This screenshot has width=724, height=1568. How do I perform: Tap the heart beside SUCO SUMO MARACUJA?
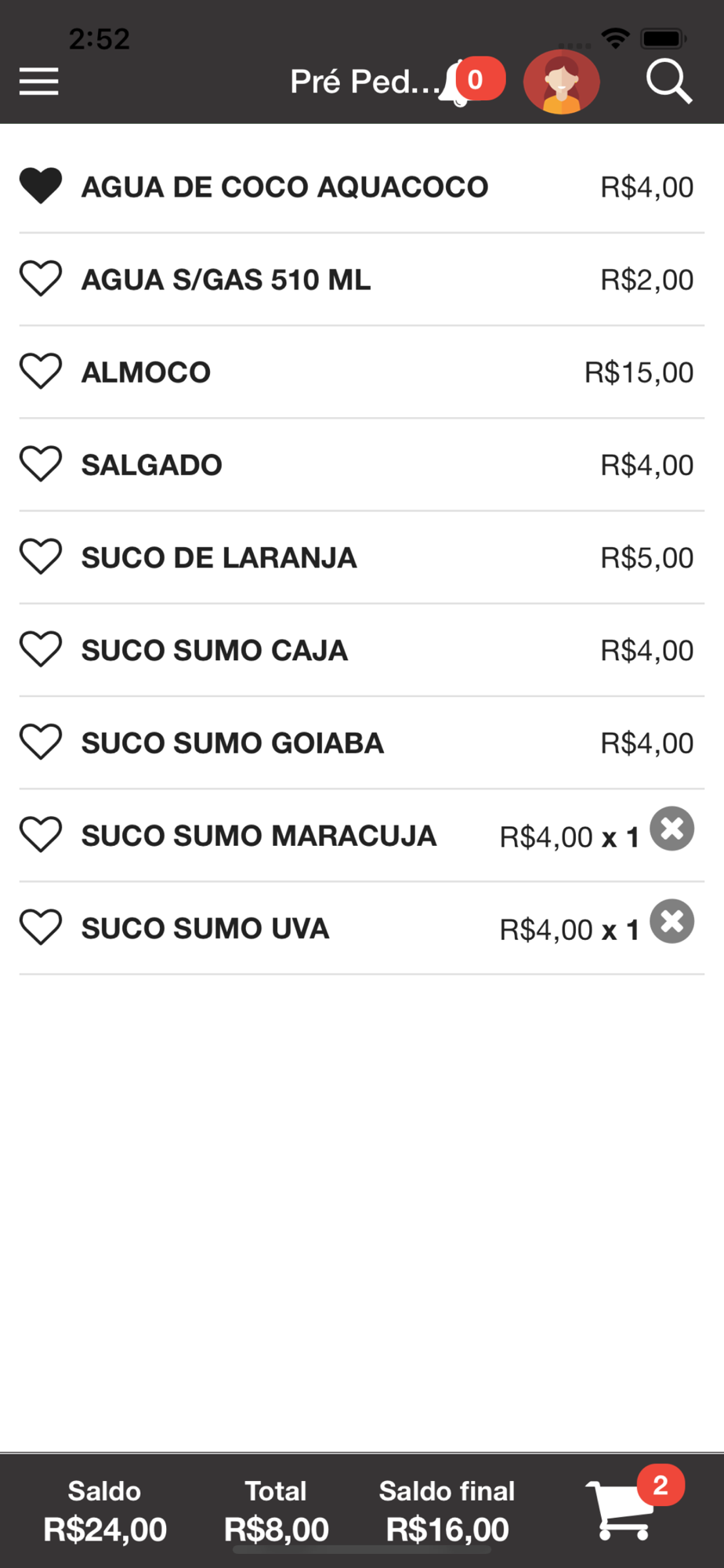pos(41,835)
